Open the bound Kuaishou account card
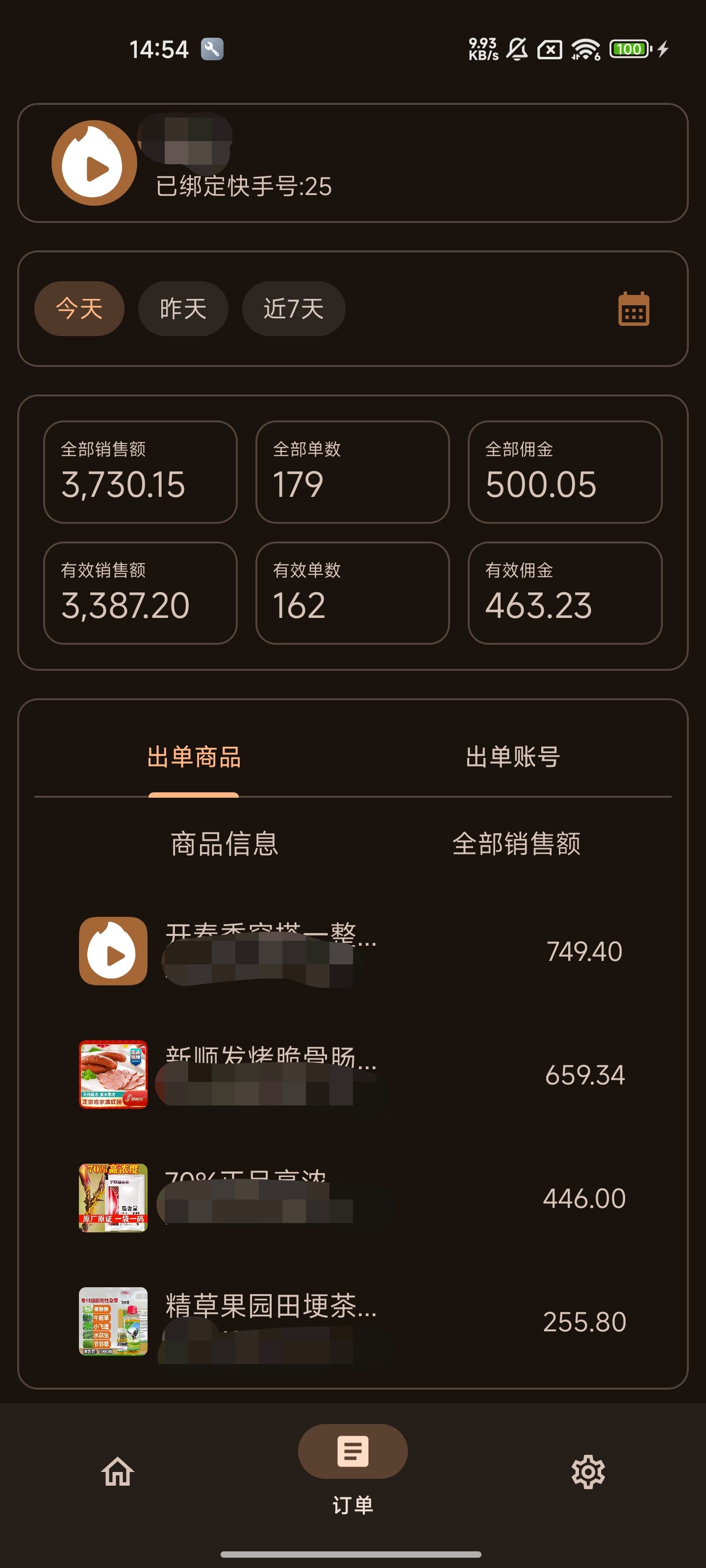Screen dimensions: 706x1568 353,163
